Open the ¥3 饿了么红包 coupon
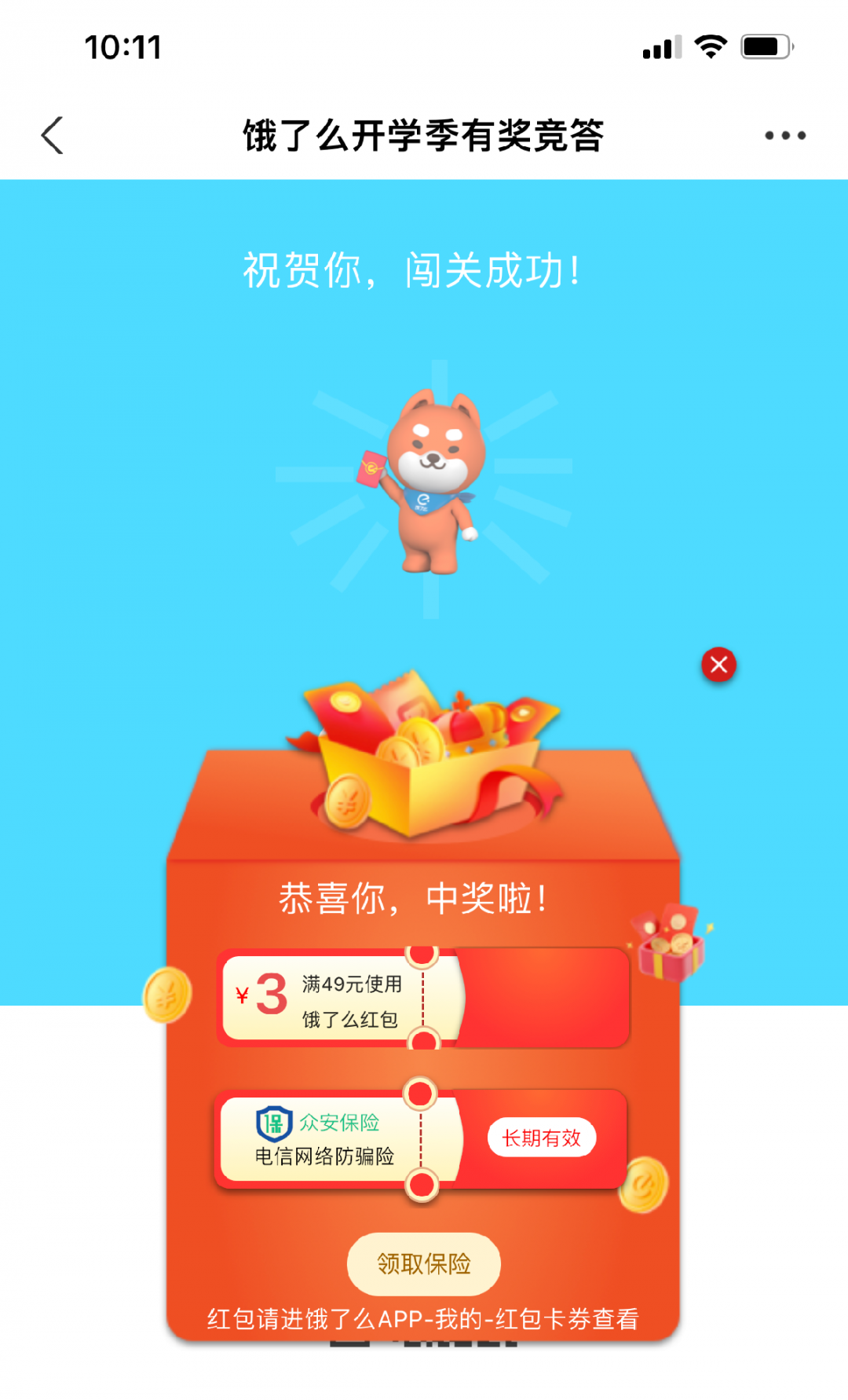The height and width of the screenshot is (1400, 848). tap(422, 998)
